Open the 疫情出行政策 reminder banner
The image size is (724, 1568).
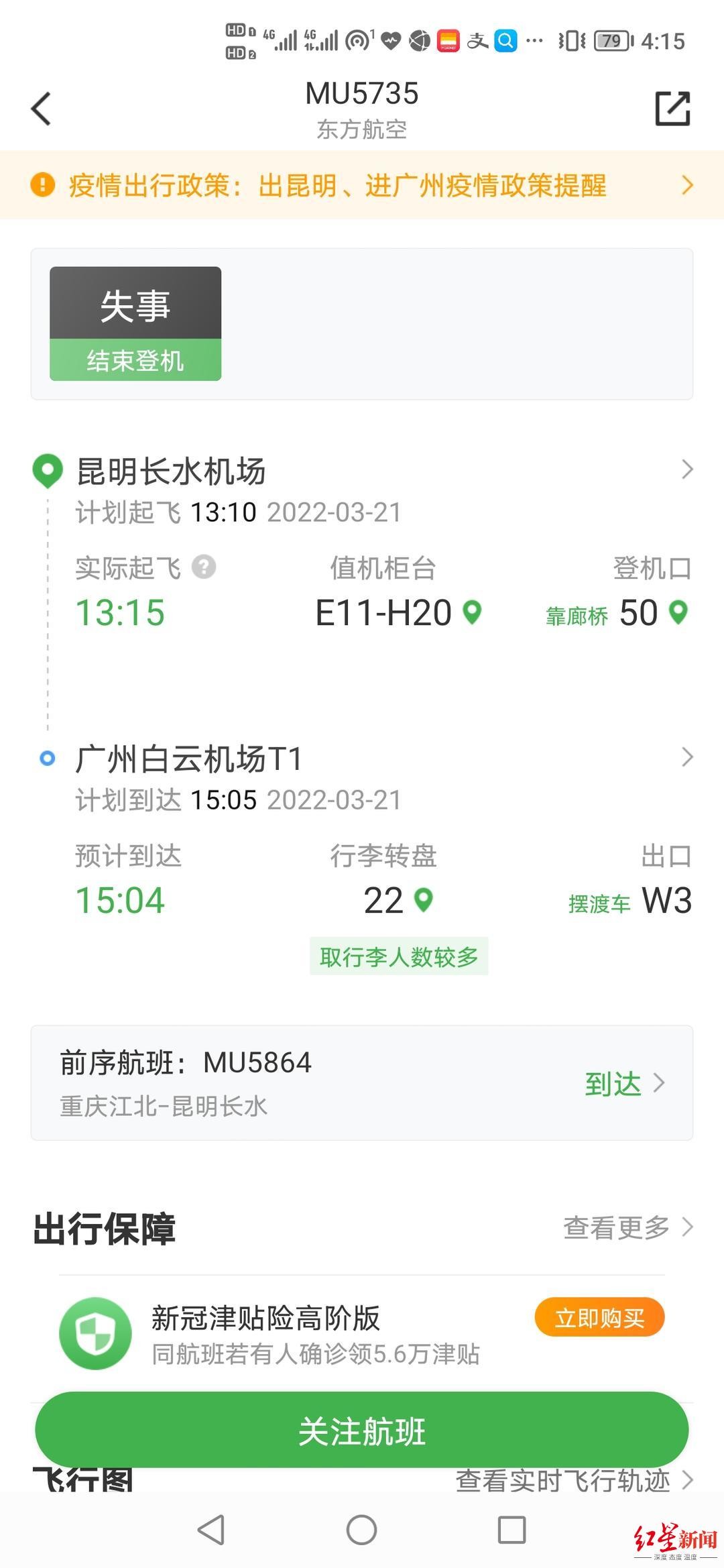362,185
